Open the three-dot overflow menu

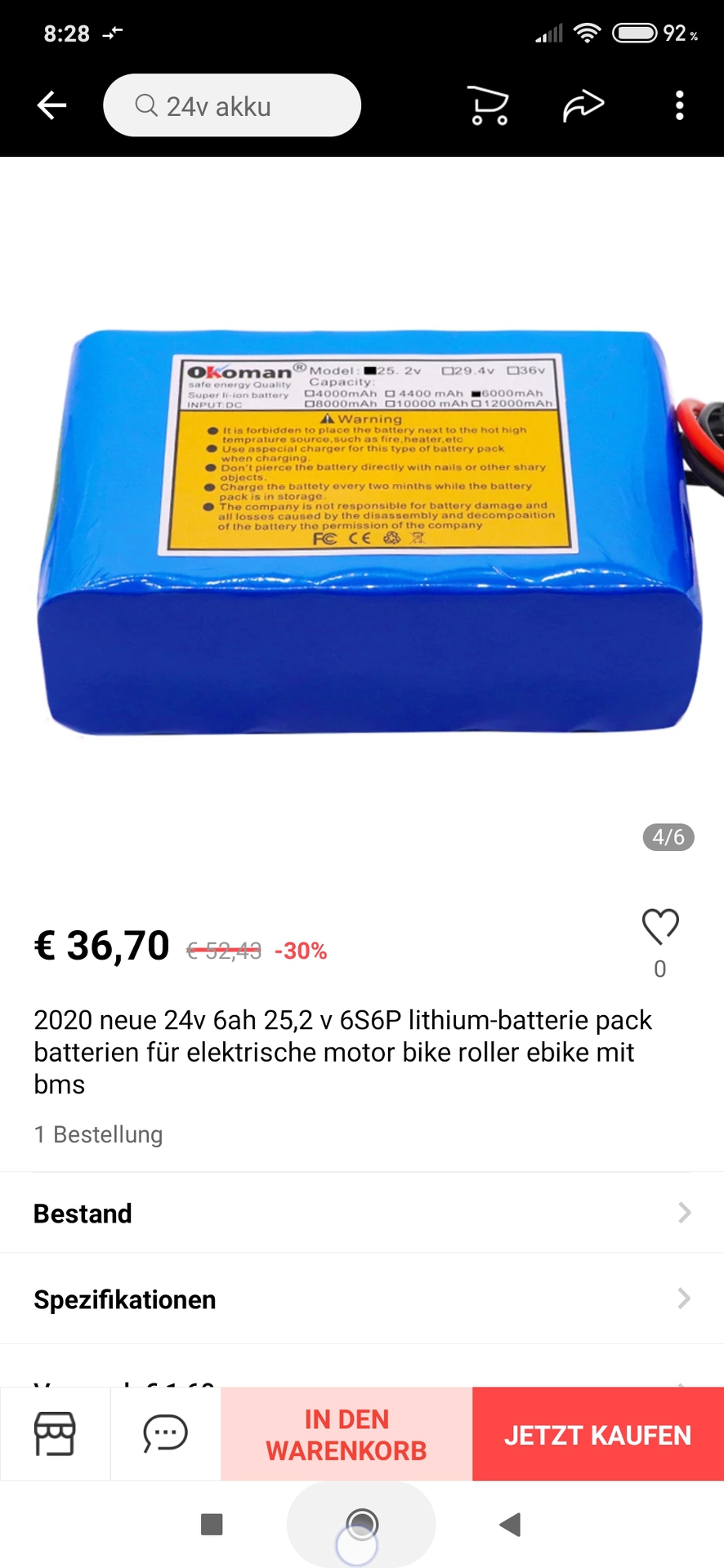coord(679,105)
